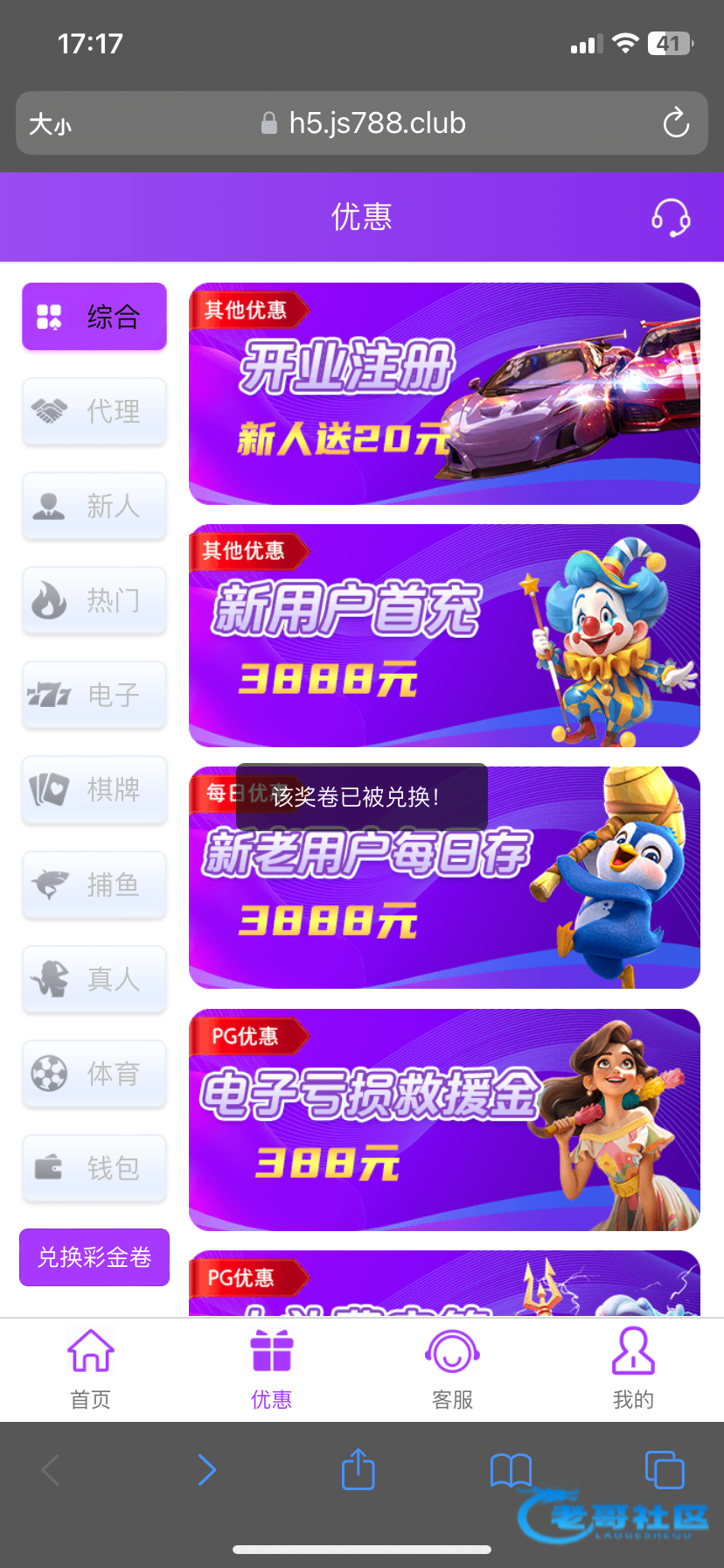Viewport: 724px width, 1568px height.
Task: Open the 电子亏损救援金 388元 promotion
Action: pyautogui.click(x=444, y=1120)
